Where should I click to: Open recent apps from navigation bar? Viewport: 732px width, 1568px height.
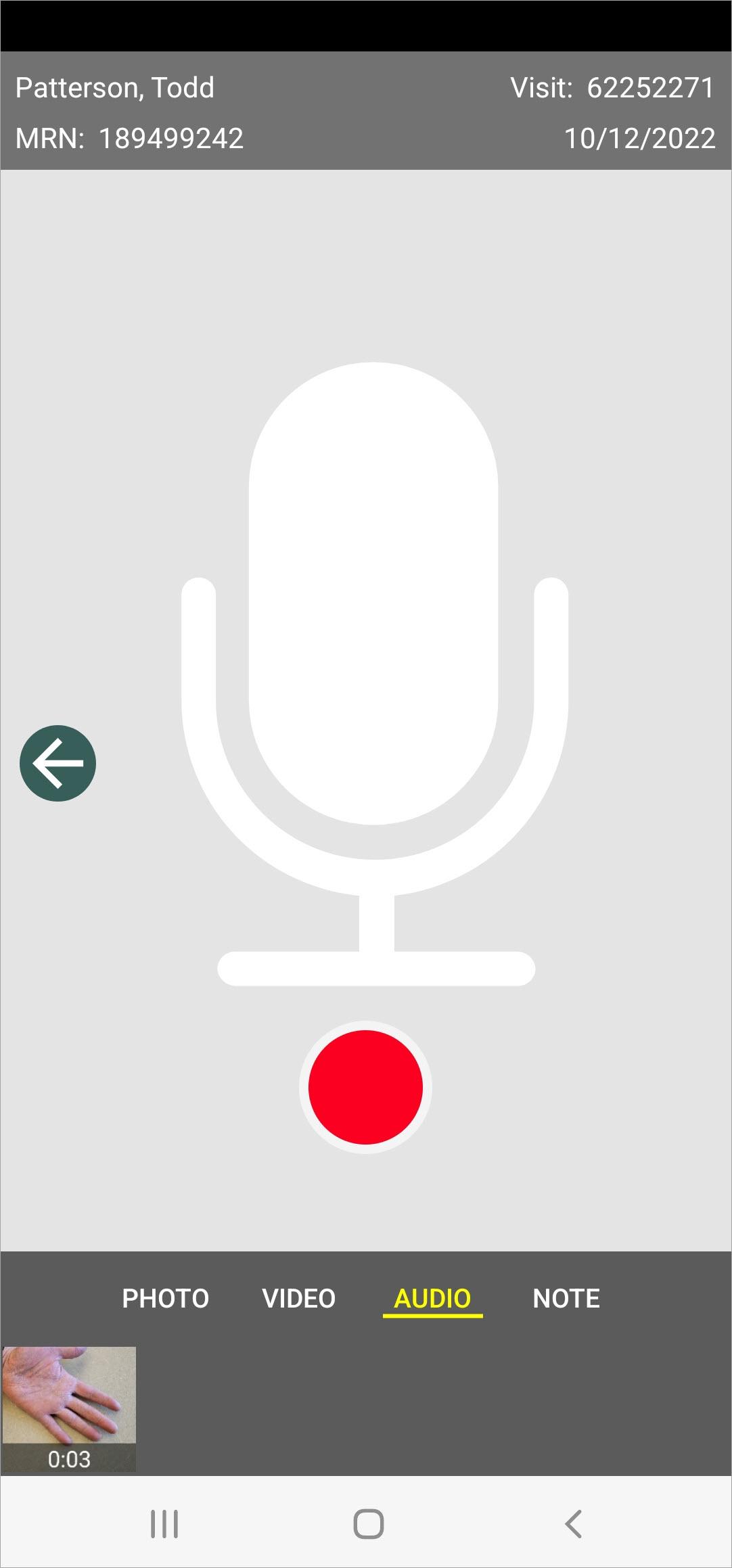(164, 1523)
